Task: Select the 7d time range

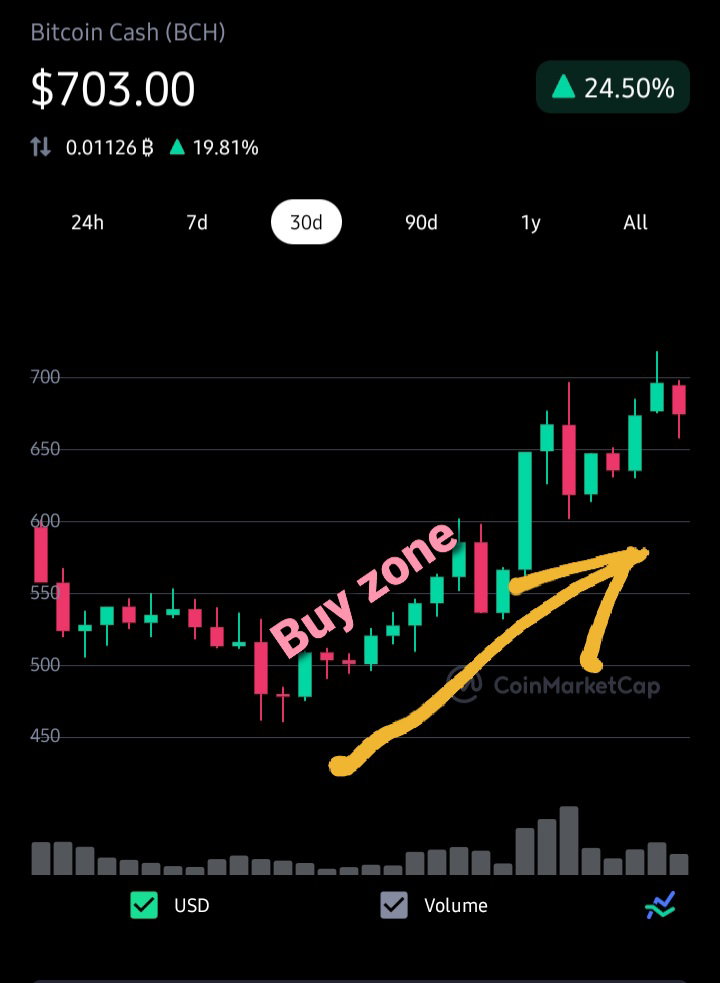Action: [x=197, y=222]
